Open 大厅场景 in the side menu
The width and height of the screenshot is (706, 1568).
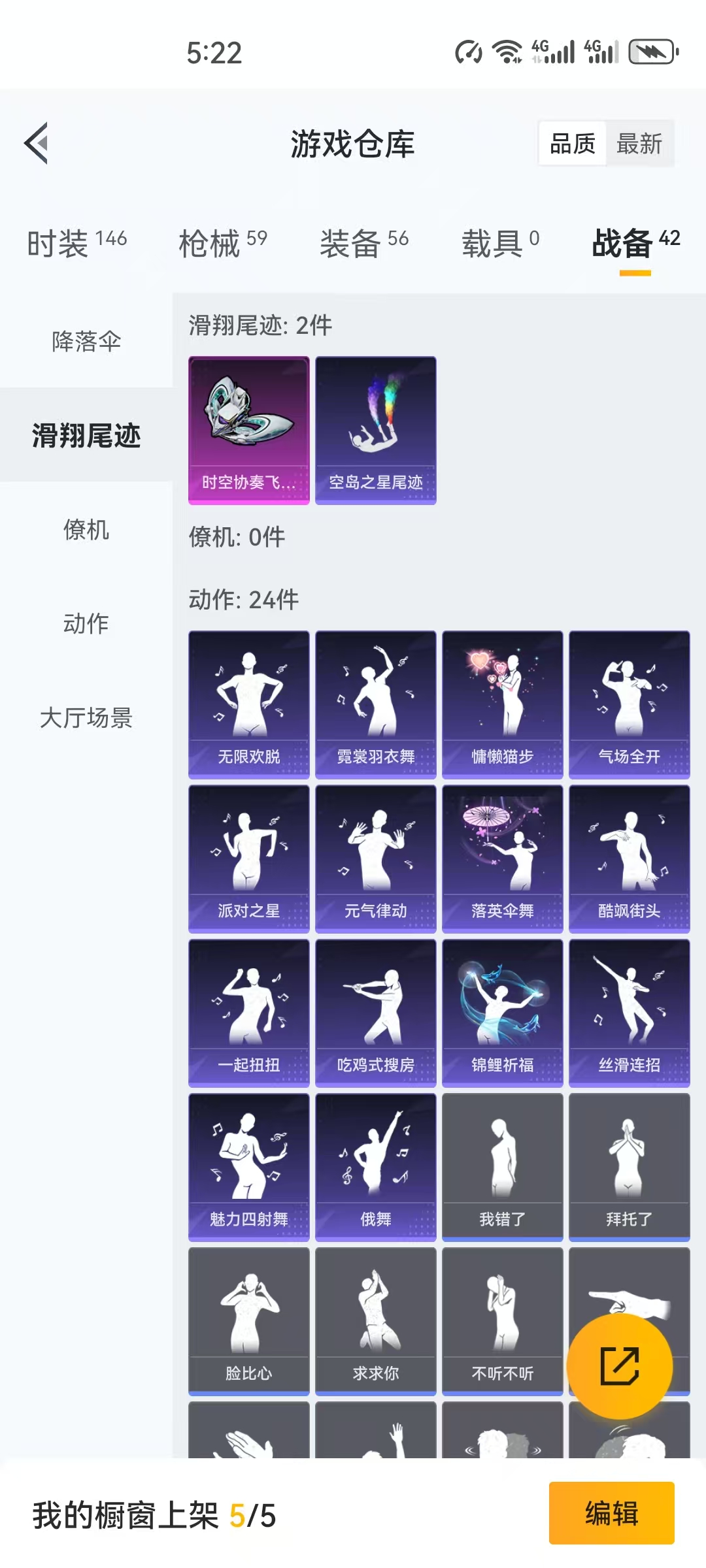pos(86,717)
